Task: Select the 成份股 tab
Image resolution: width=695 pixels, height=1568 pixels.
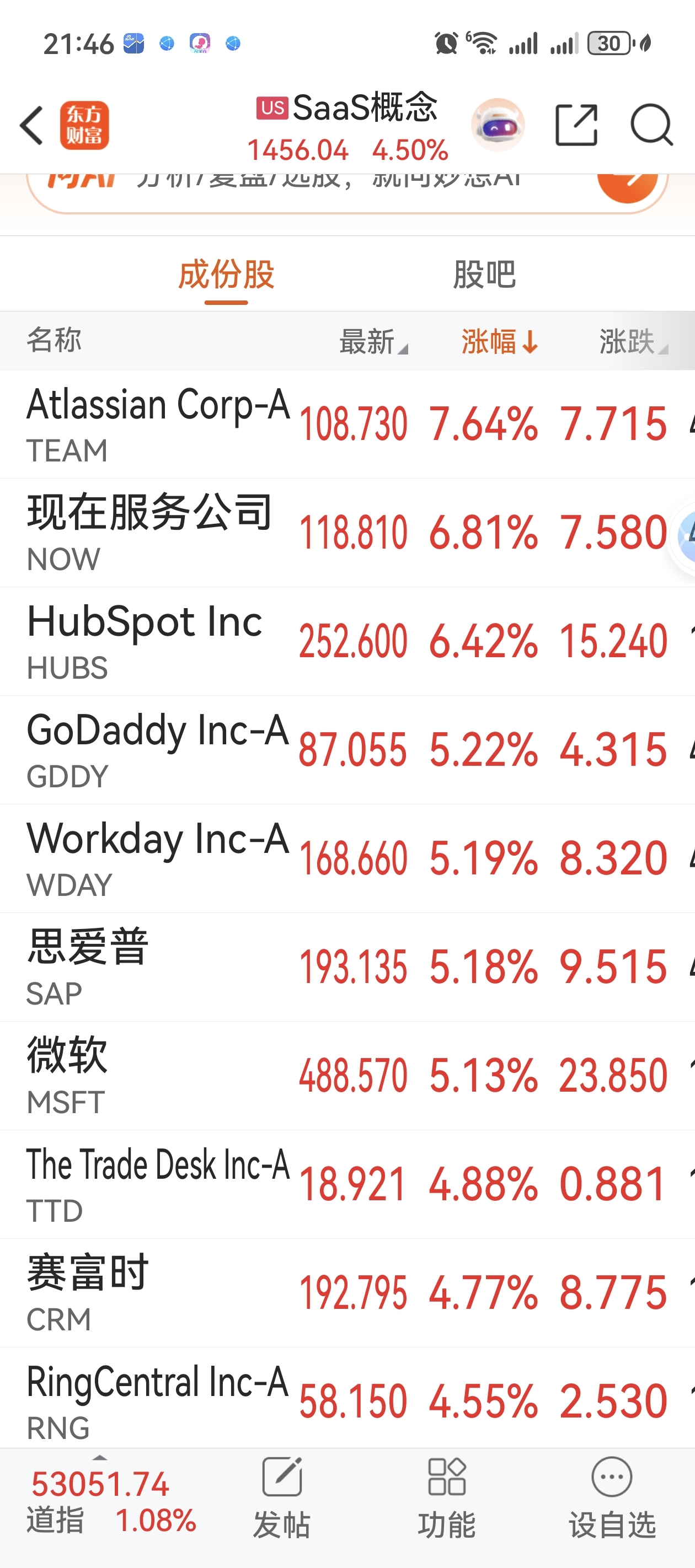Action: pos(226,275)
